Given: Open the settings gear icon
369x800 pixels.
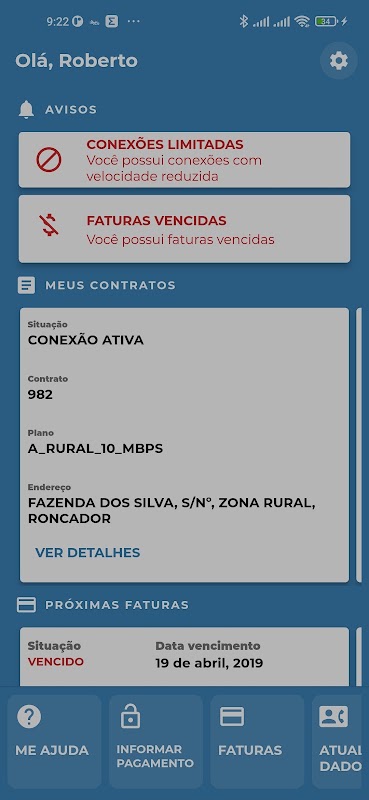Looking at the screenshot, I should [338, 61].
